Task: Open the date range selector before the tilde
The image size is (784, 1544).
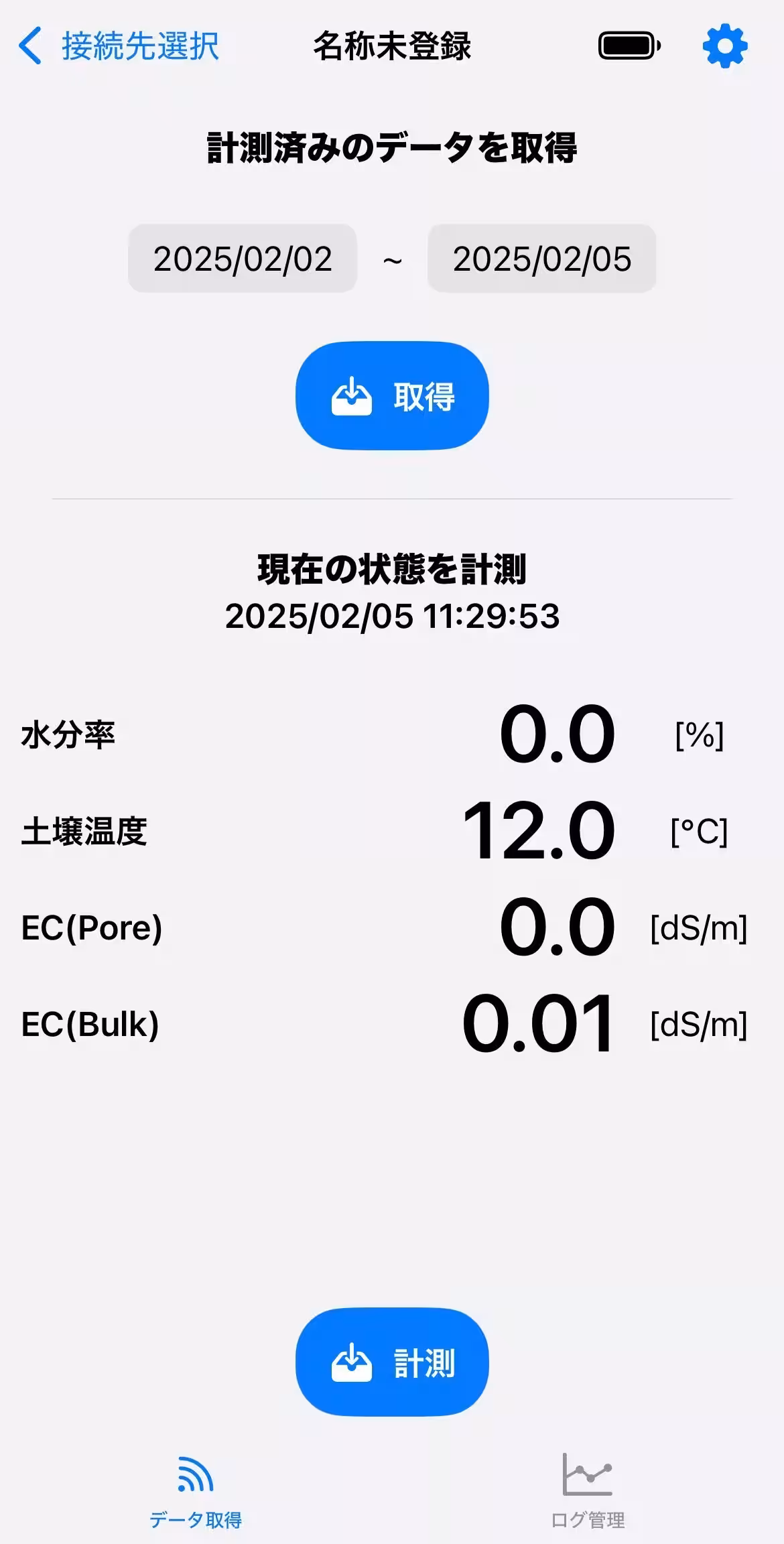Action: coord(242,259)
